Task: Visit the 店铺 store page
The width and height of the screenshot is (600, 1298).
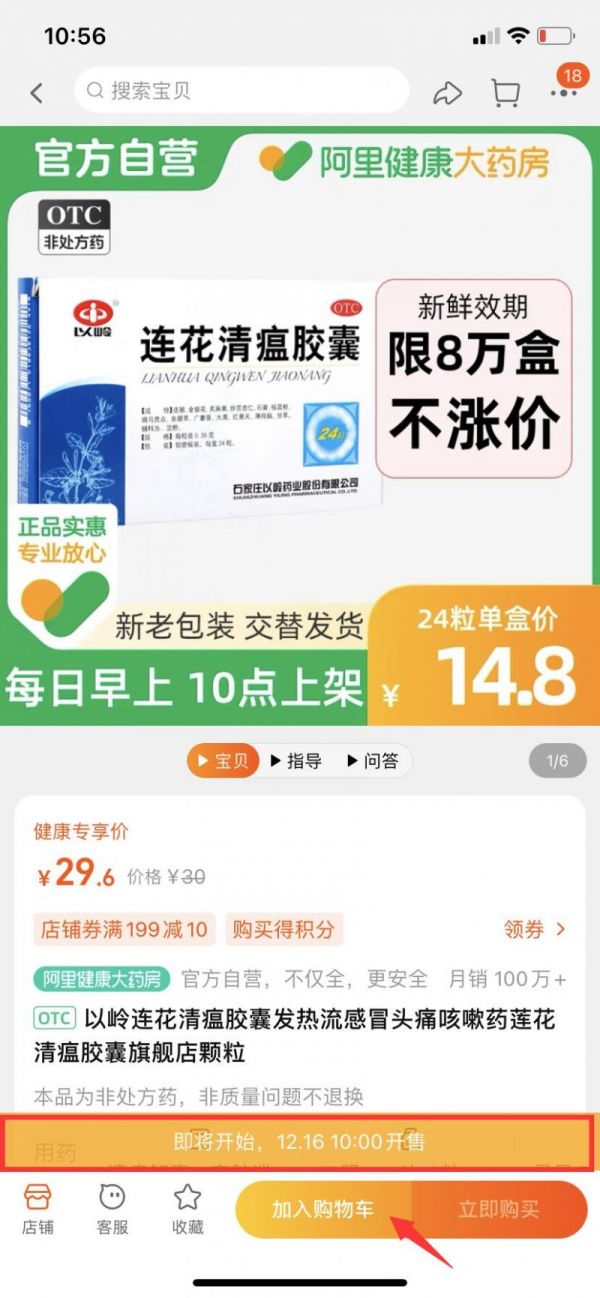Action: coord(38,1210)
